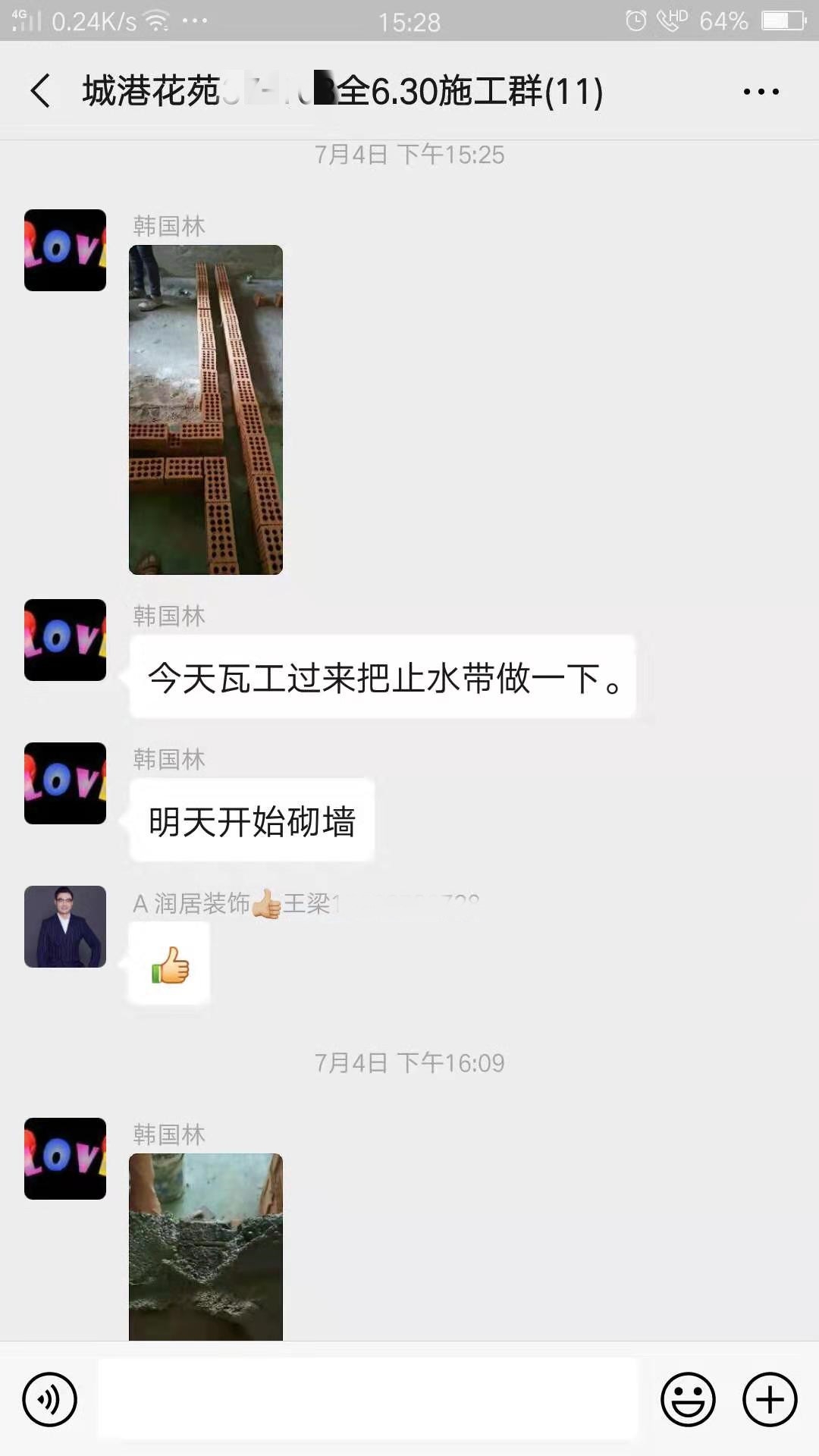
Task: Open the brick photo sent at 15:25
Action: [206, 409]
